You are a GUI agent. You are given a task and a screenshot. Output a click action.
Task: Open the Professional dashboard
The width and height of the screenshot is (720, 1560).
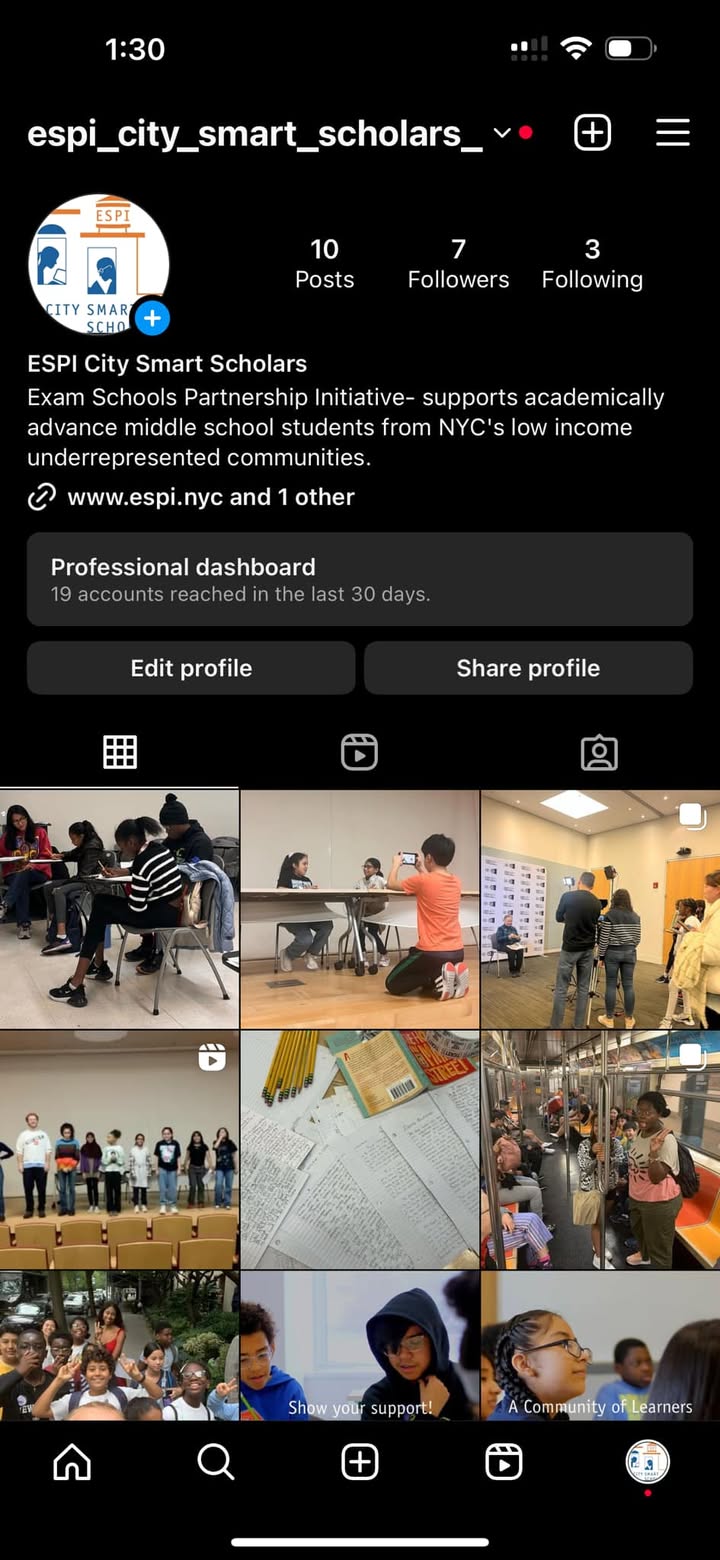tap(359, 579)
